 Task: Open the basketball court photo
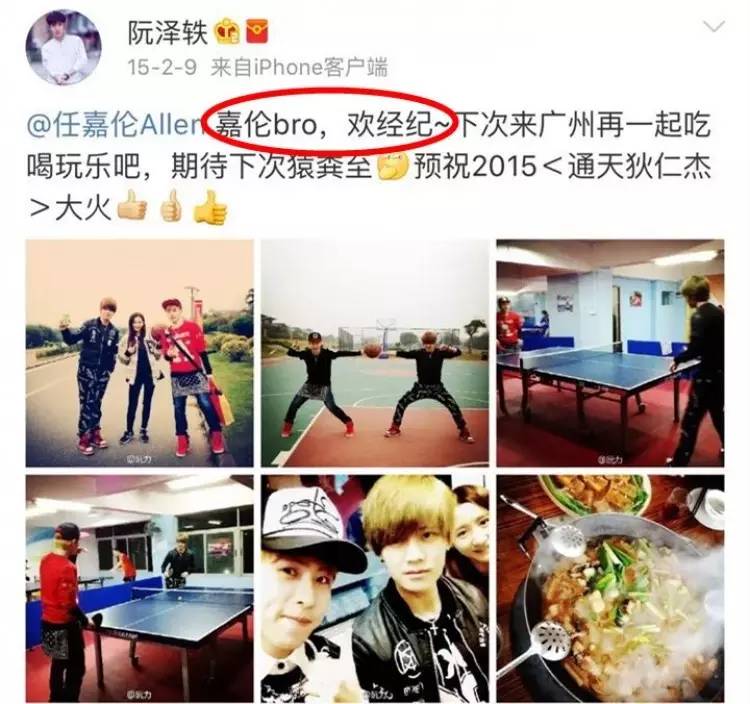375,353
